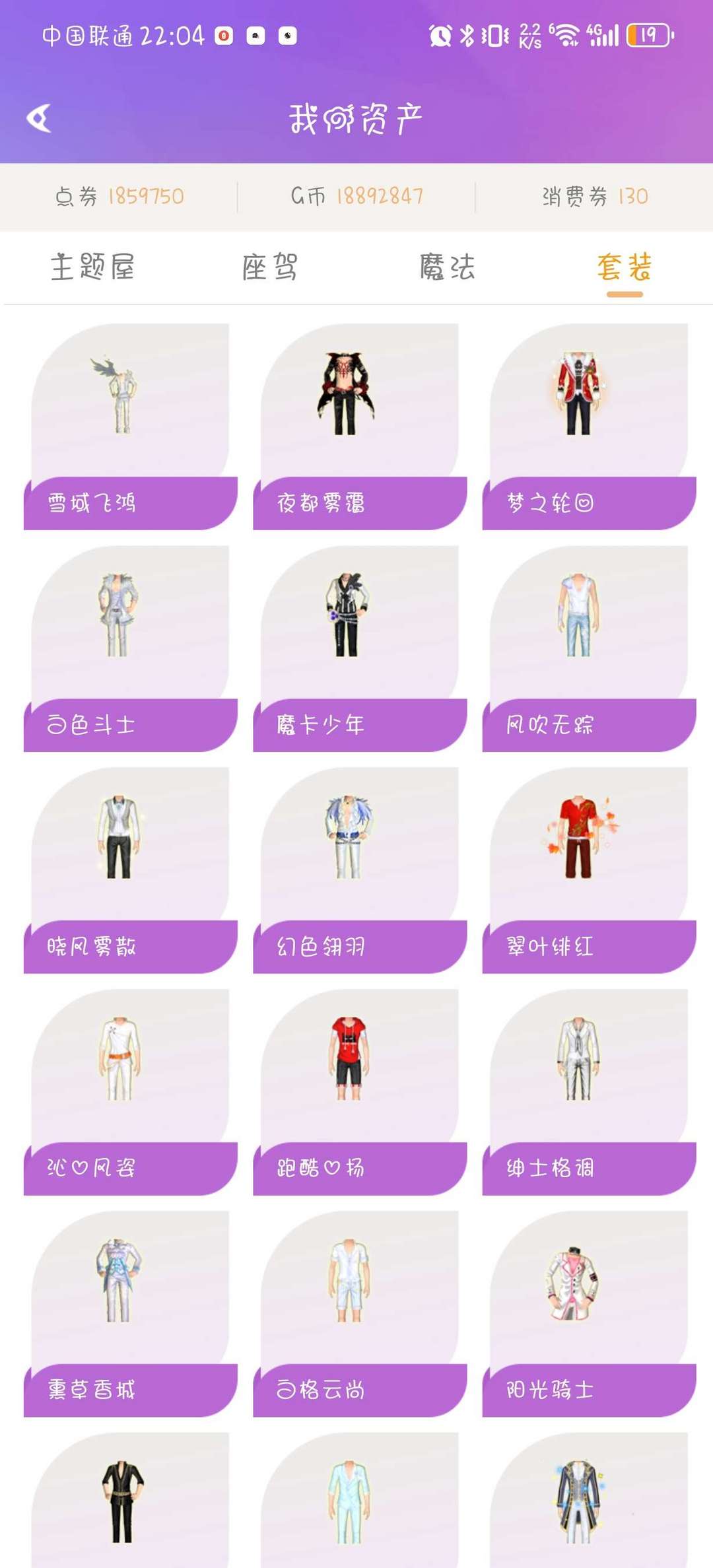
Task: Switch to the 主题屋 tab
Action: (92, 267)
